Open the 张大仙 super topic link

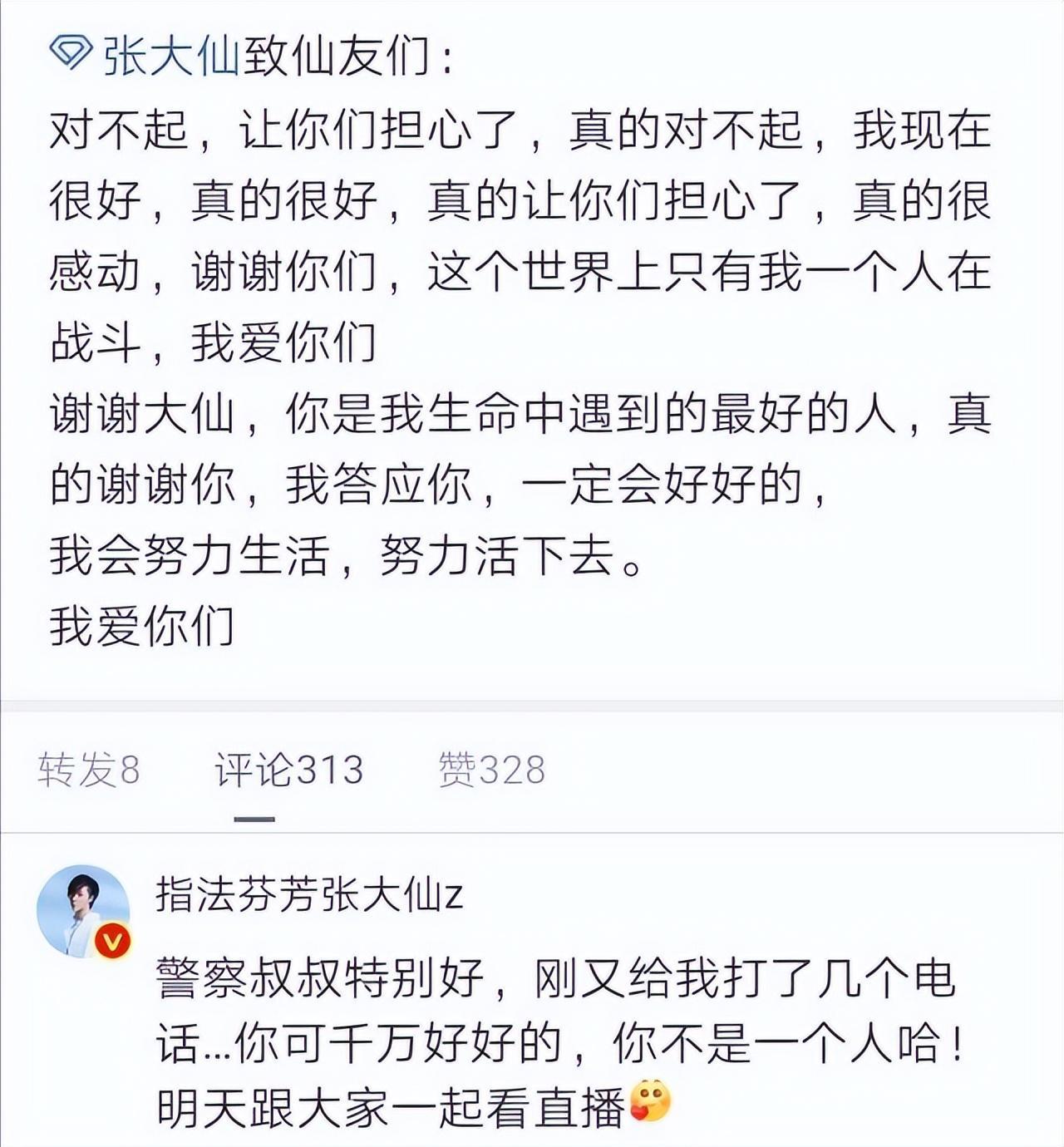coord(146,57)
